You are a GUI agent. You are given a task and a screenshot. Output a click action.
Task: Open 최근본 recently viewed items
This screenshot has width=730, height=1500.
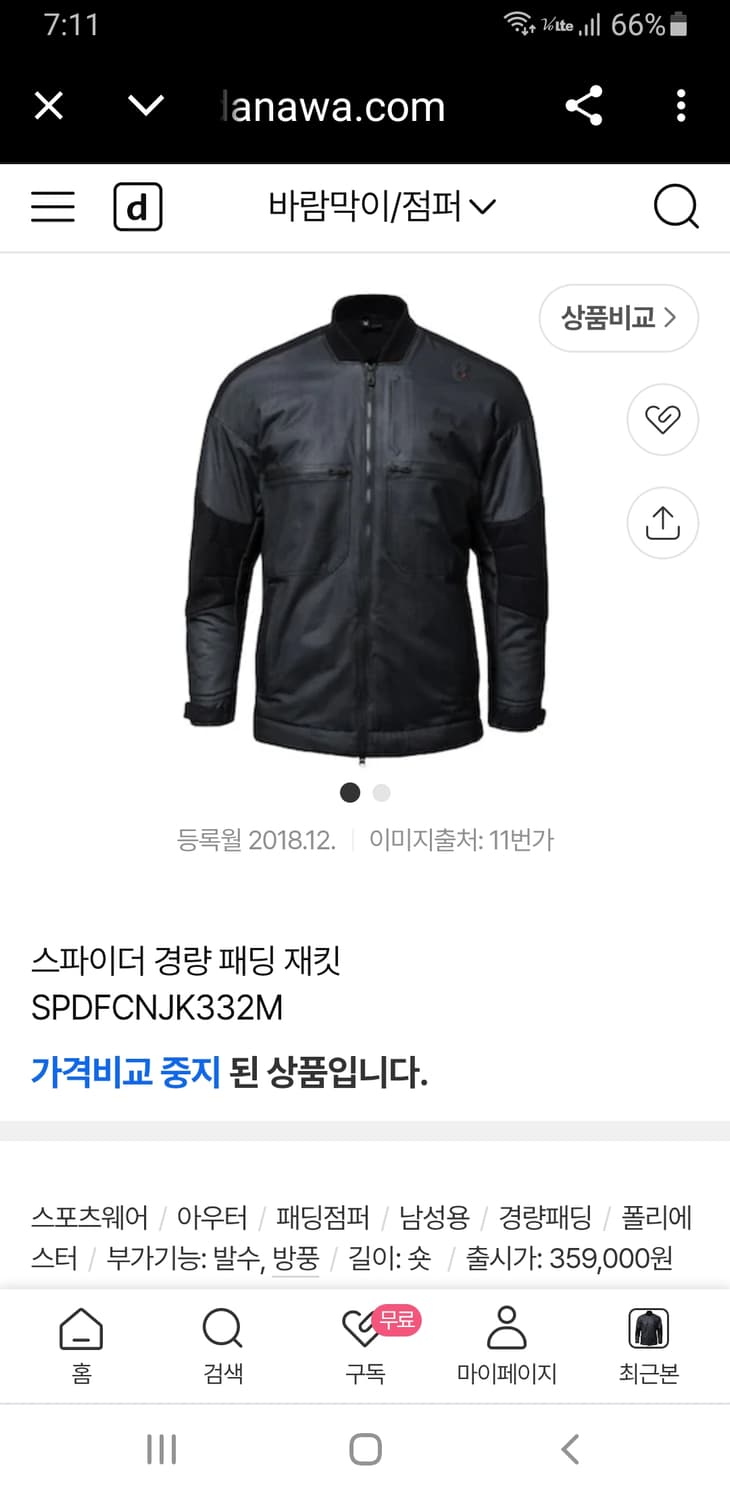pos(648,1345)
